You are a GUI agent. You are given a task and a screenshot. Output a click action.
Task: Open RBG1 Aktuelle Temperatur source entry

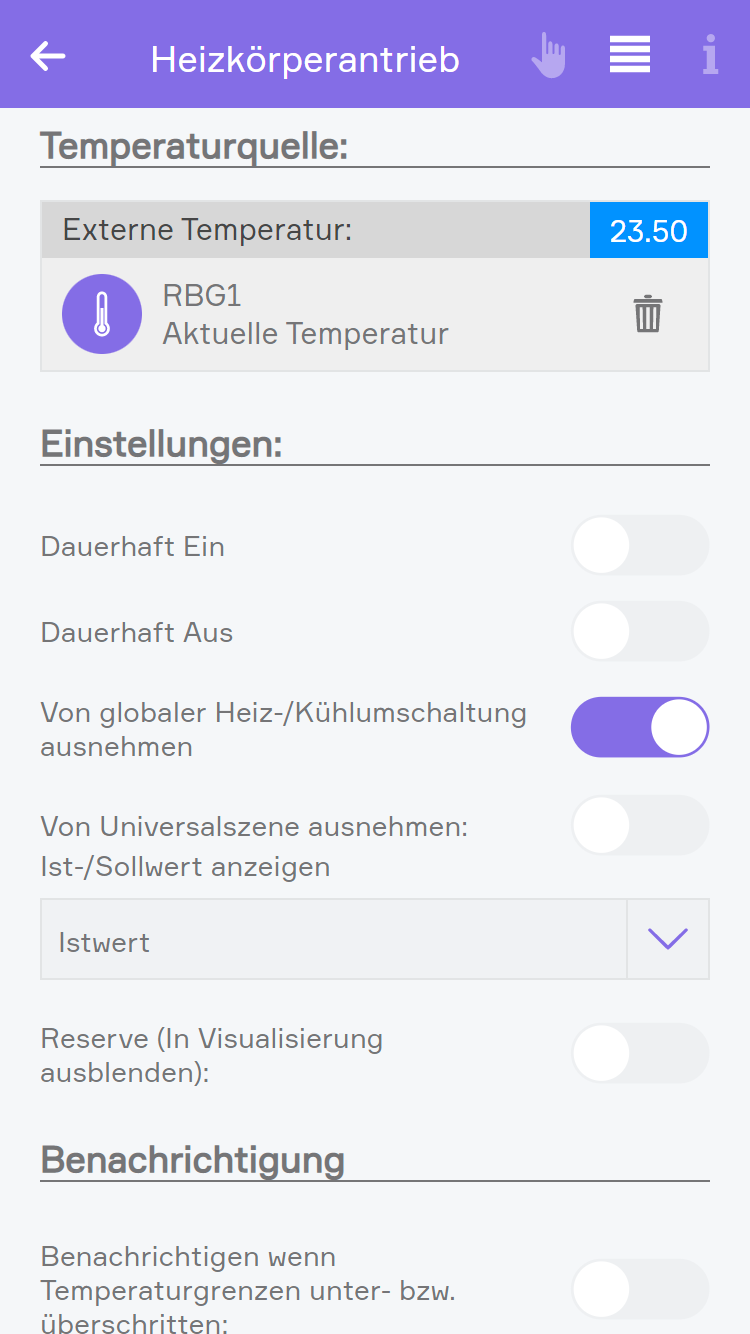coord(305,314)
